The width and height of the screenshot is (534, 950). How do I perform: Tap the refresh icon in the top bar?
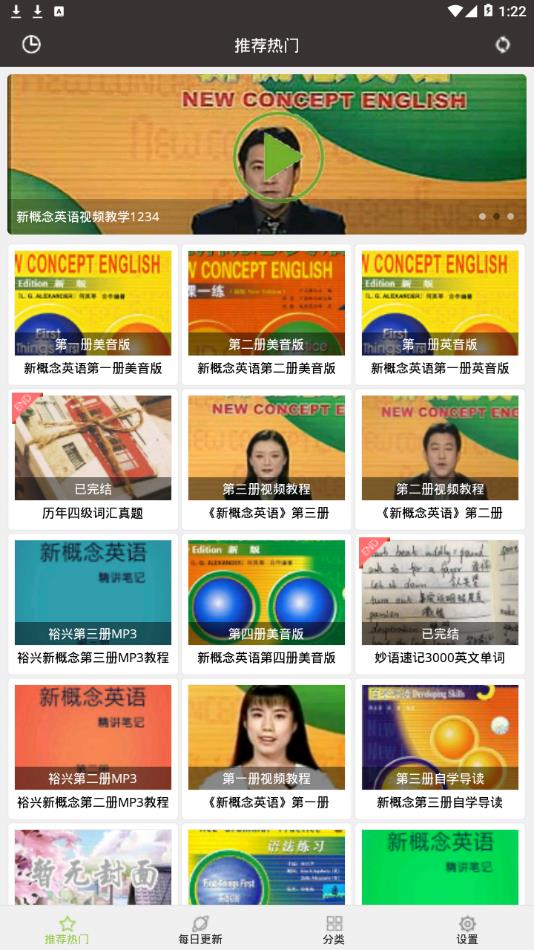(502, 45)
